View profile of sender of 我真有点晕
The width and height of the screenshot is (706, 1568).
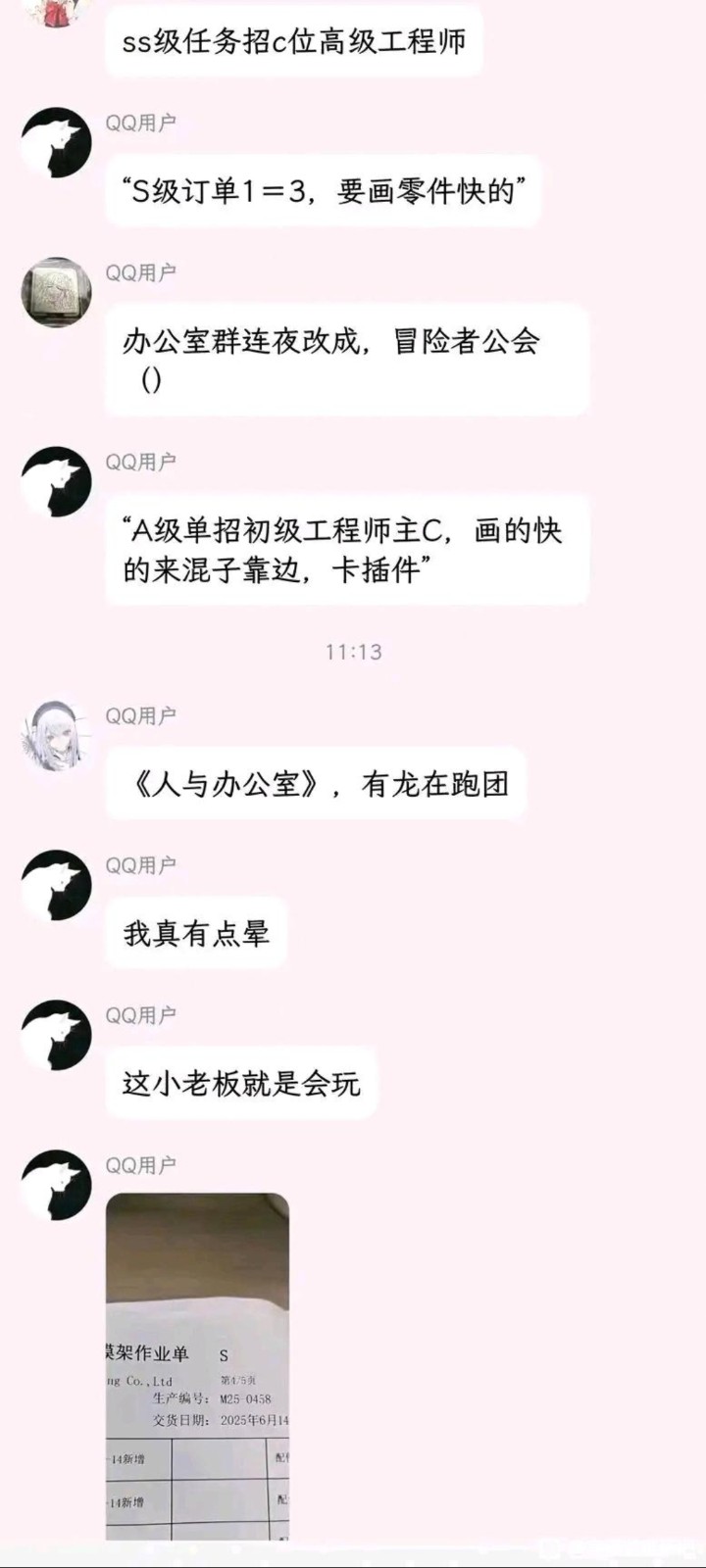coord(57,885)
